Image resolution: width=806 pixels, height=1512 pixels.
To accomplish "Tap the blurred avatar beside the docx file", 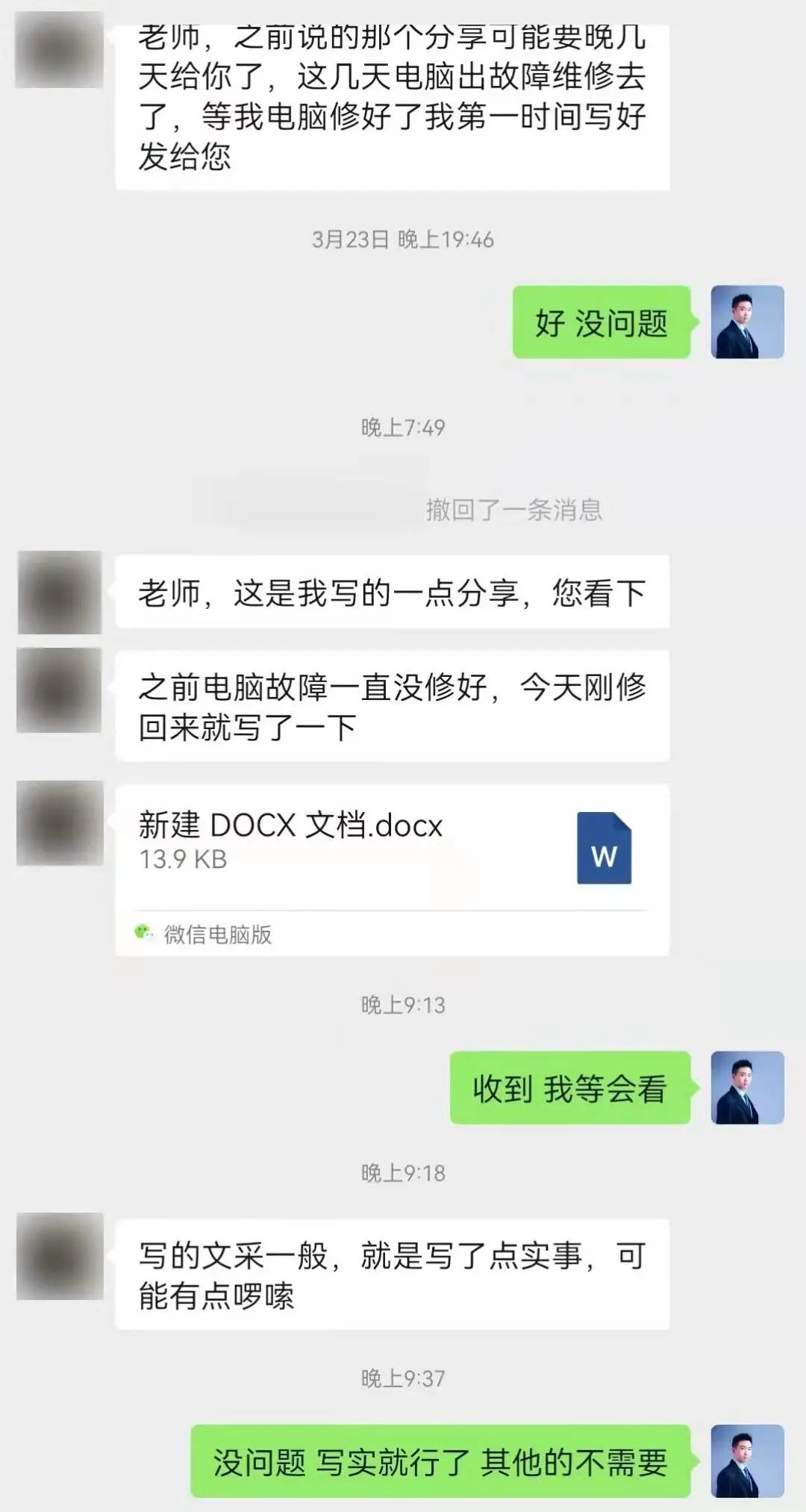I will 60,823.
